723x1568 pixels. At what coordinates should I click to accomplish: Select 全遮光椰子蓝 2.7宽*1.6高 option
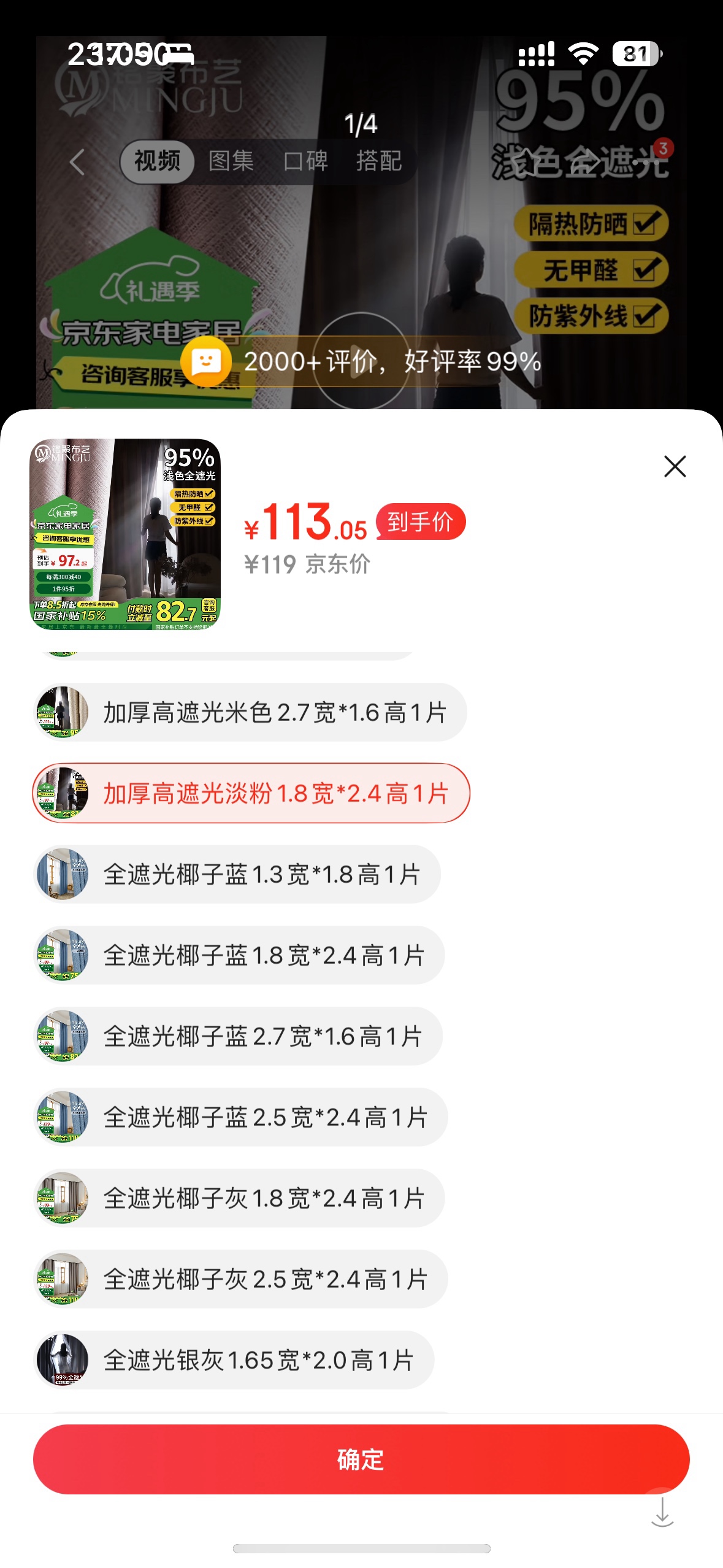point(238,1036)
